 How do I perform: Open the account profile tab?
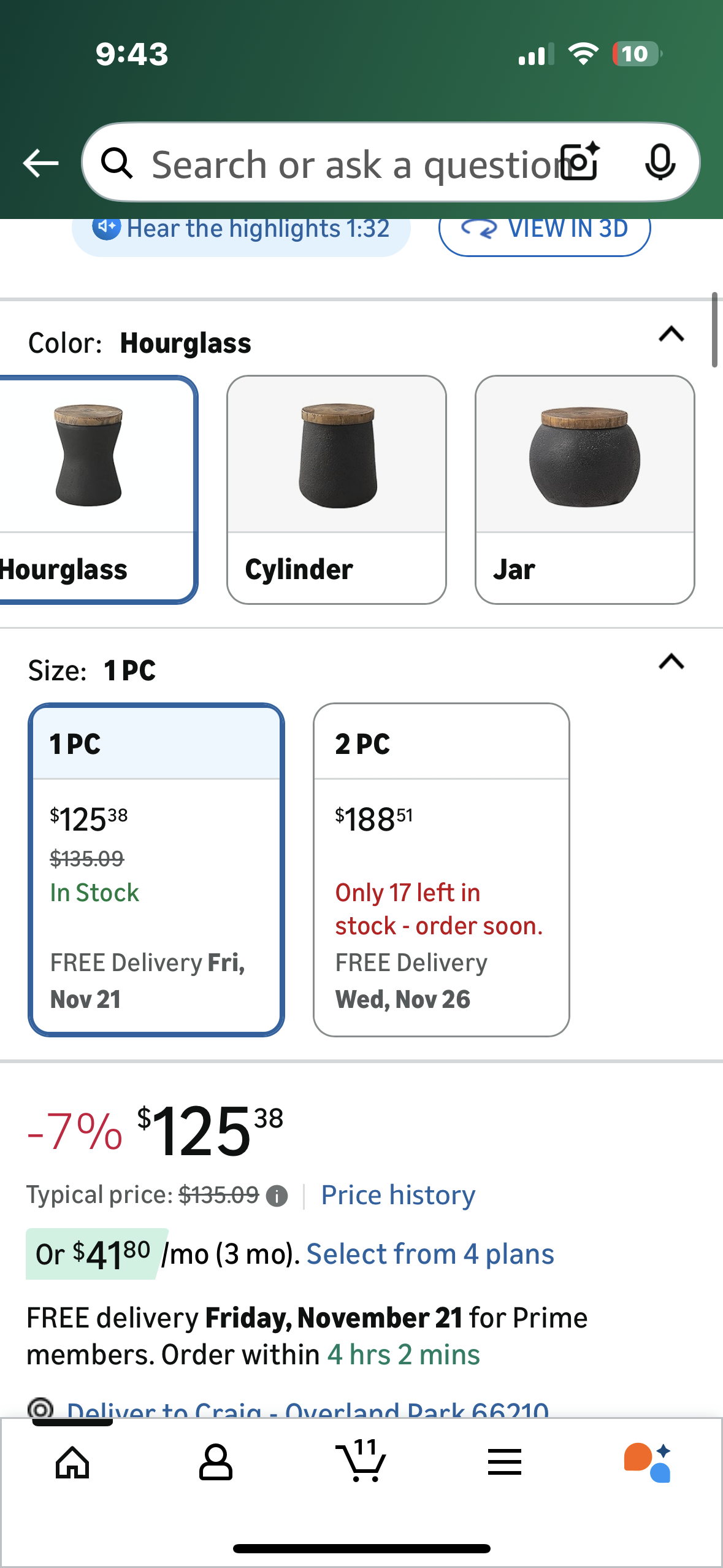(x=216, y=1462)
